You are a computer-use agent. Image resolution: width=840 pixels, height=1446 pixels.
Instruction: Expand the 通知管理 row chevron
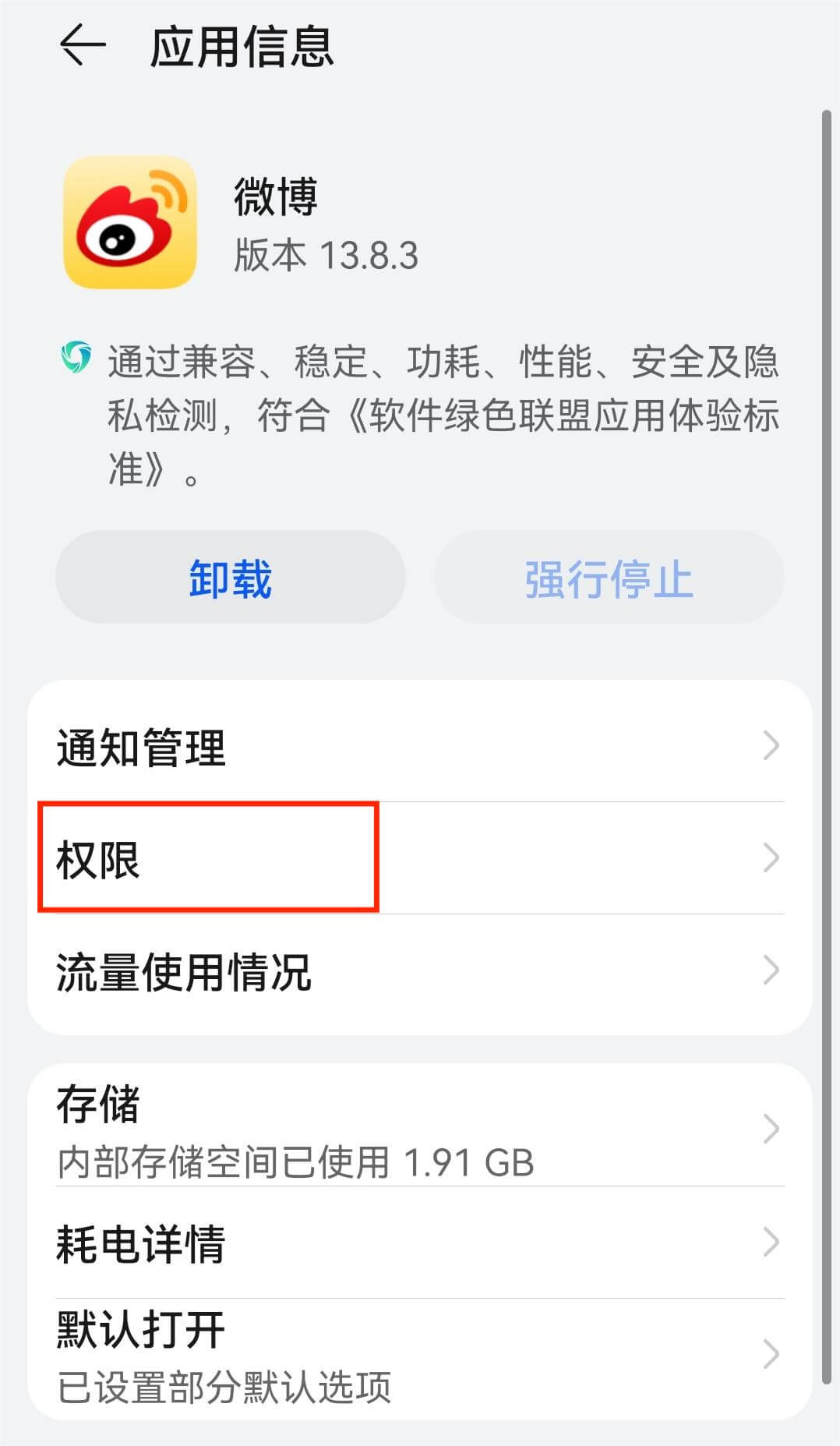(771, 747)
